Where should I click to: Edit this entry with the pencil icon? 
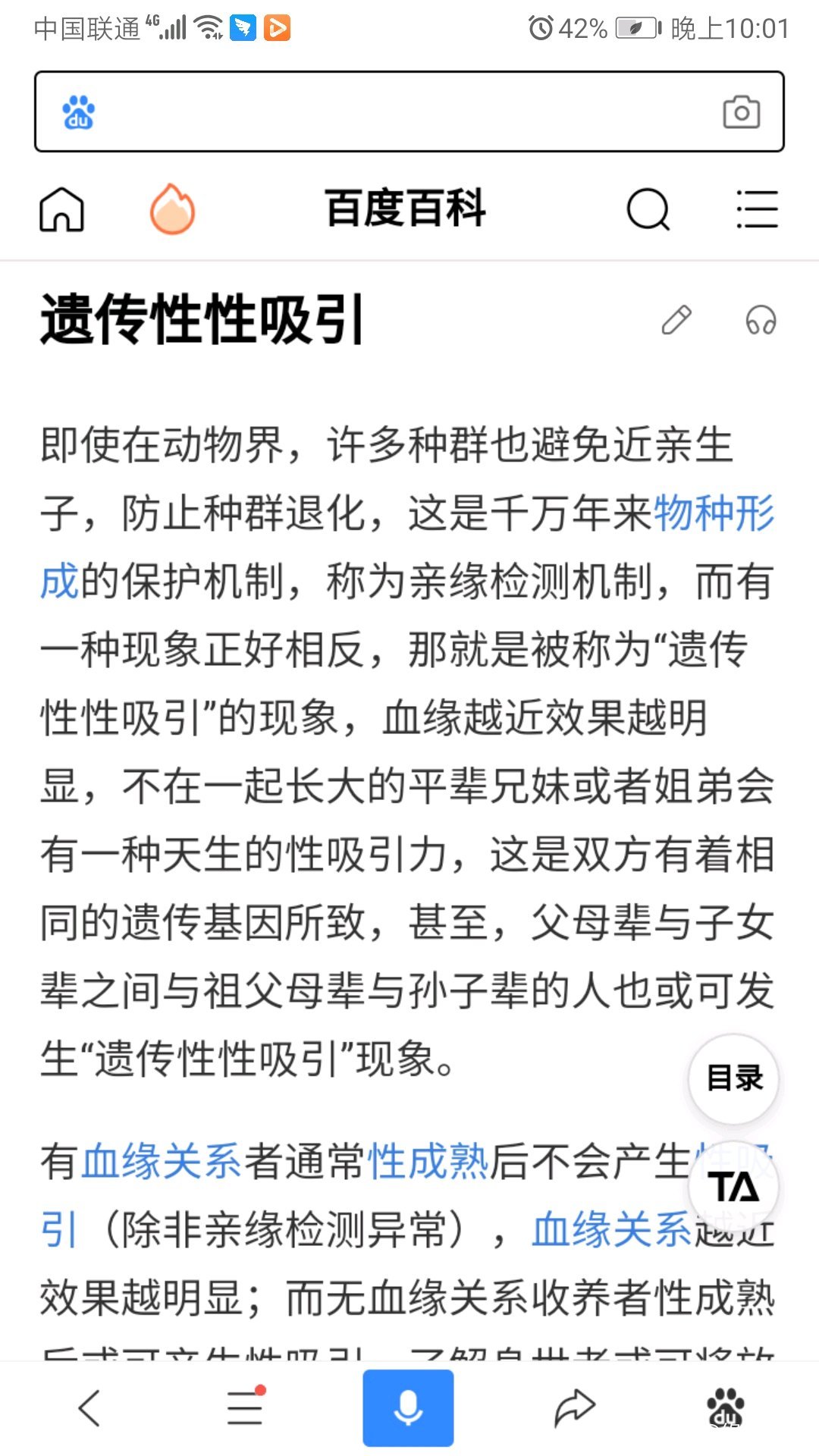[676, 320]
